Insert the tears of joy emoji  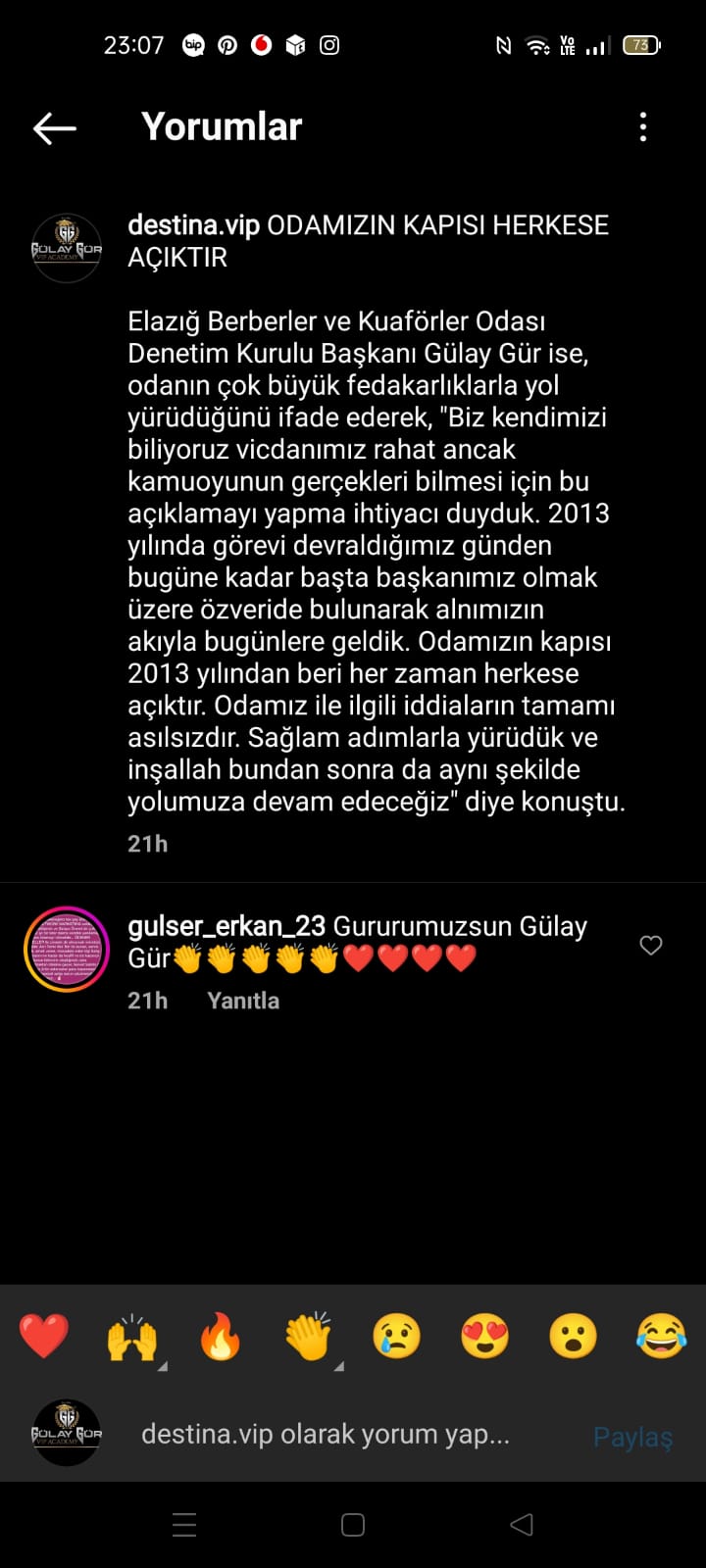pos(662,1336)
